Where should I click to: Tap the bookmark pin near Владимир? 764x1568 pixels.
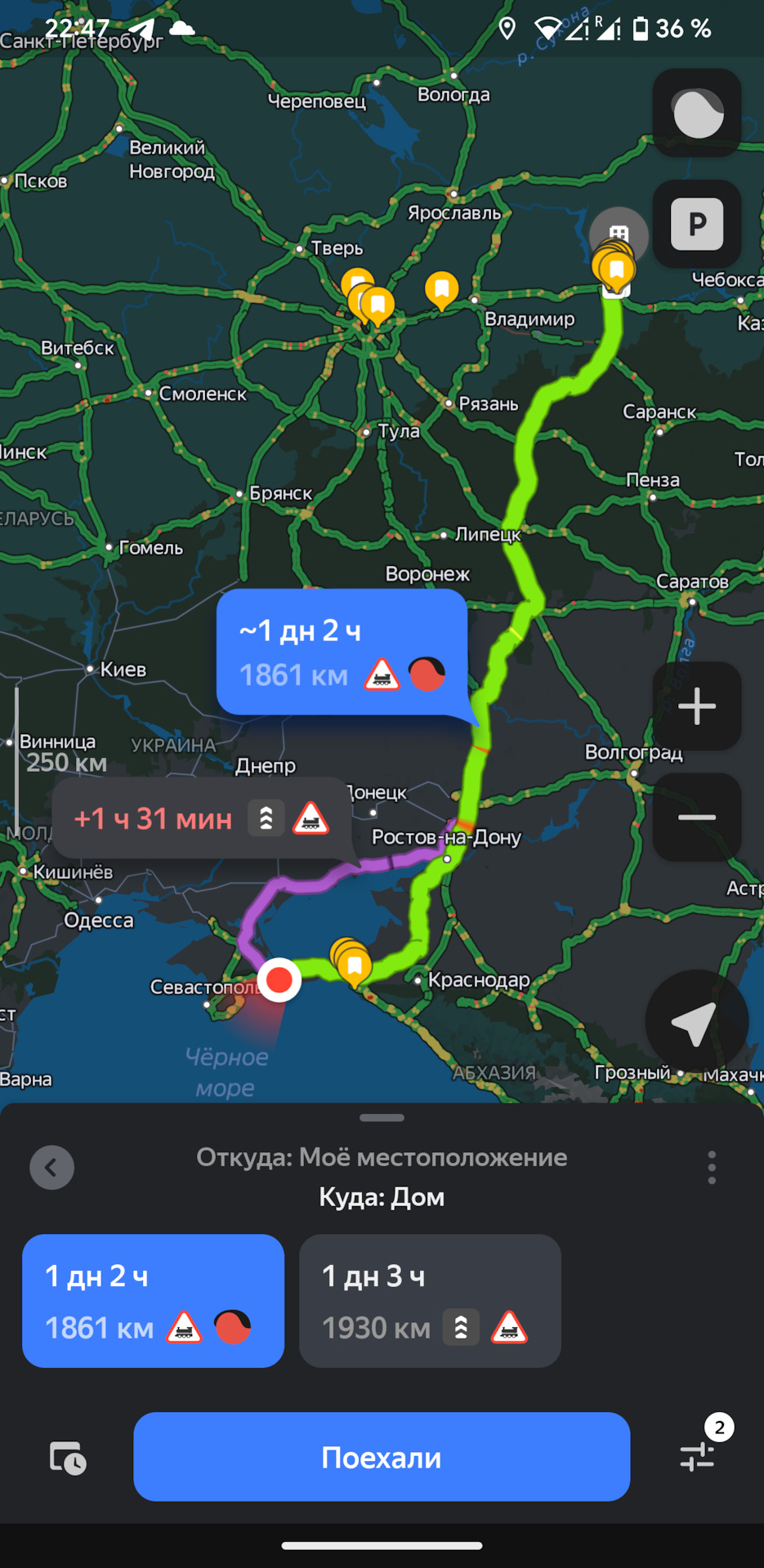(441, 288)
